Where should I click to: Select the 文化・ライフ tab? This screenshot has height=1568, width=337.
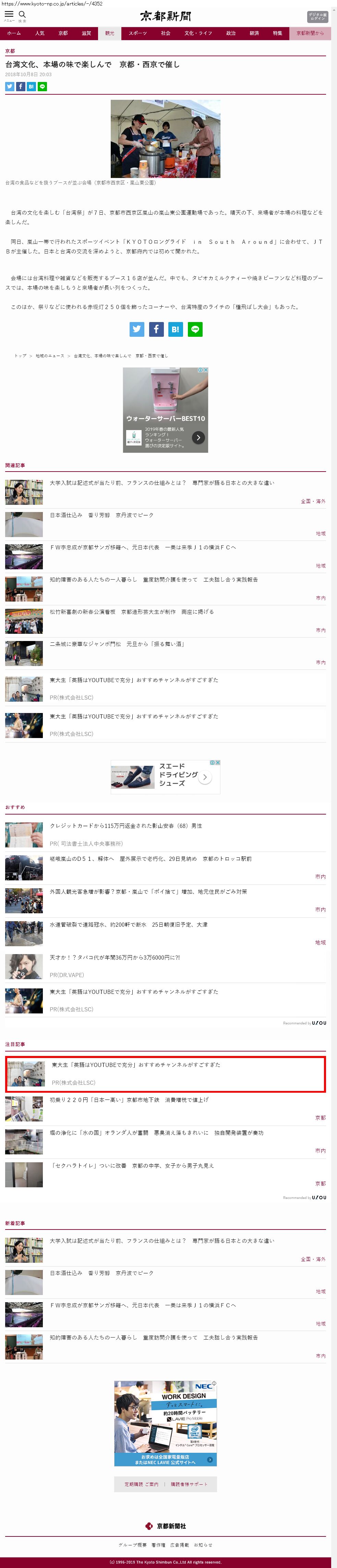(x=198, y=34)
